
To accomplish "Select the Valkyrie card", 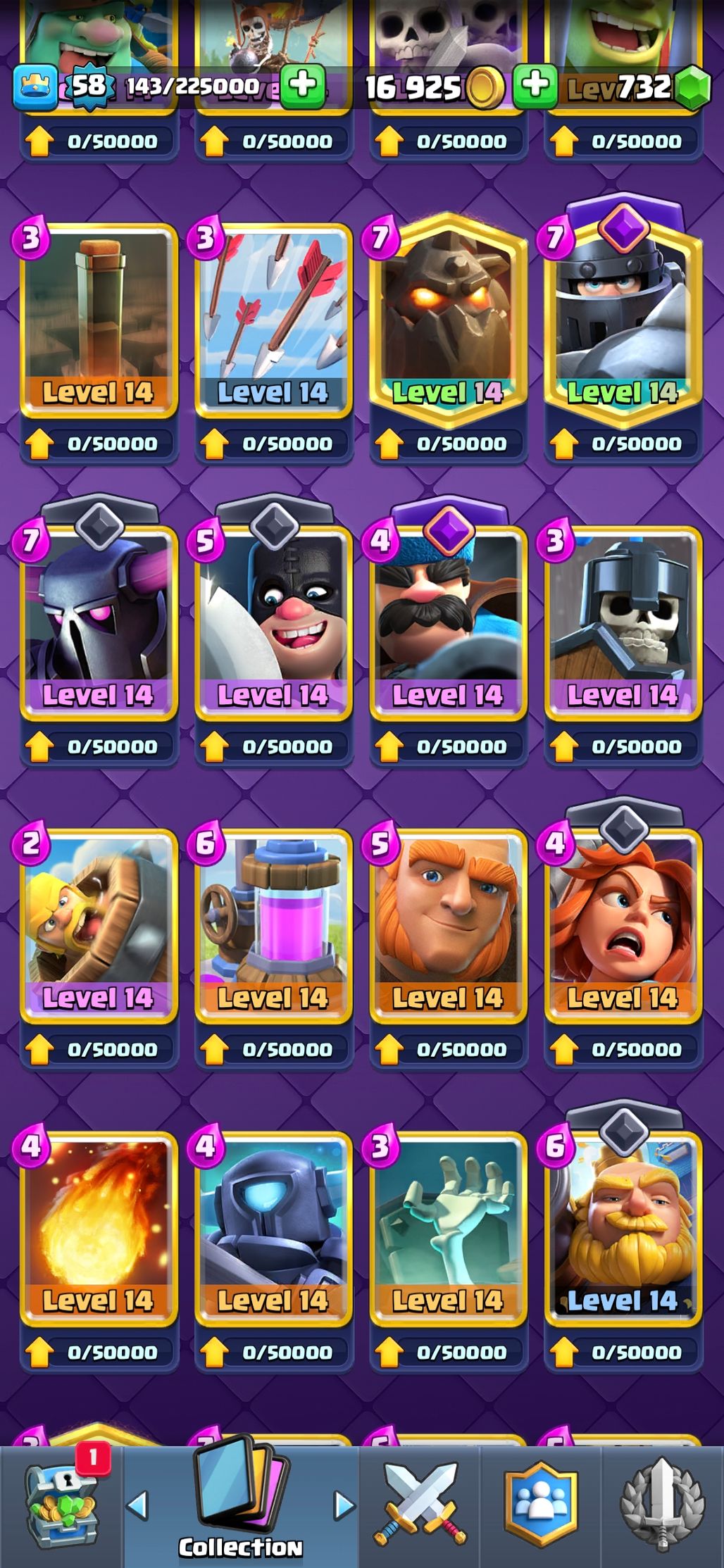I will point(623,926).
